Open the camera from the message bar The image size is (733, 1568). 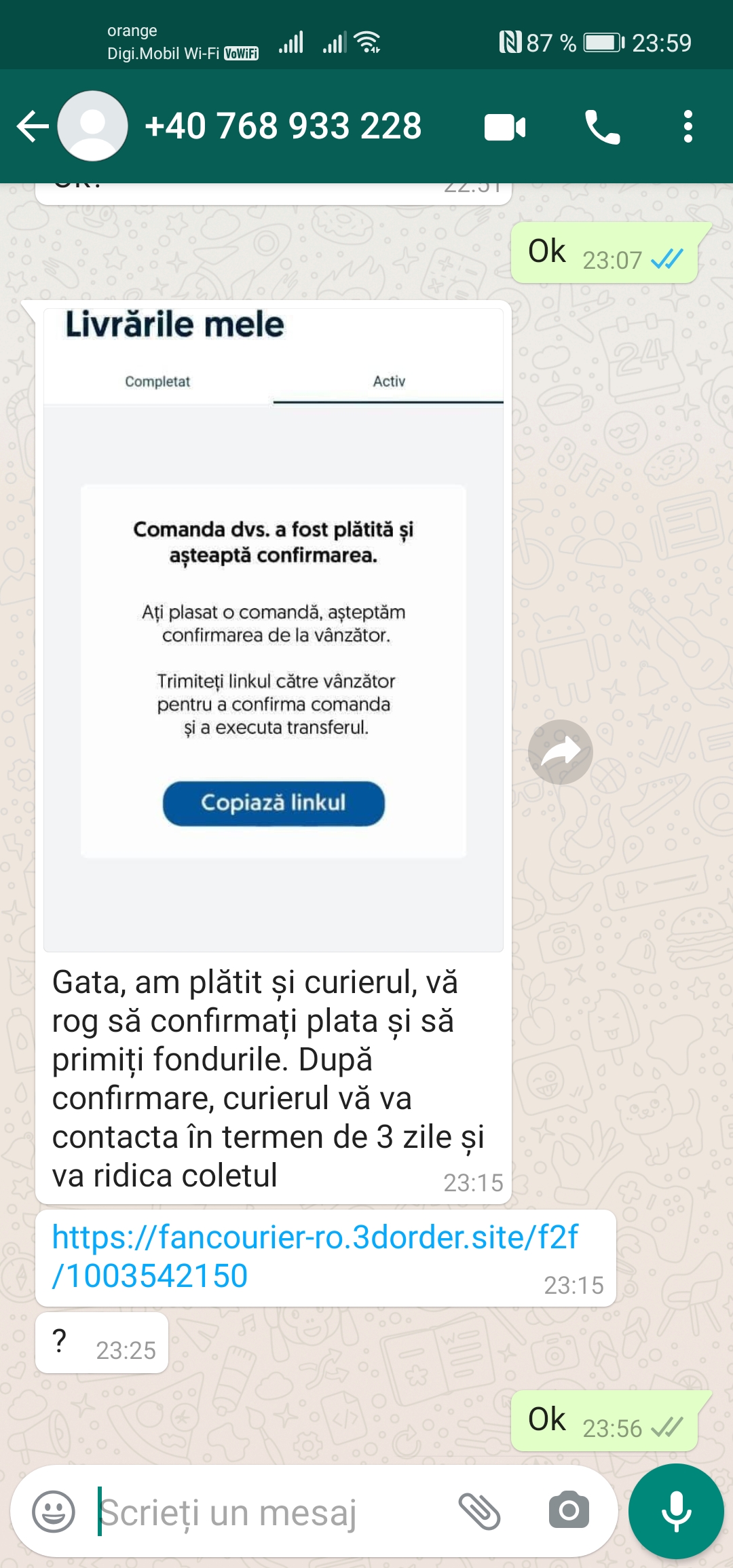tap(569, 1510)
